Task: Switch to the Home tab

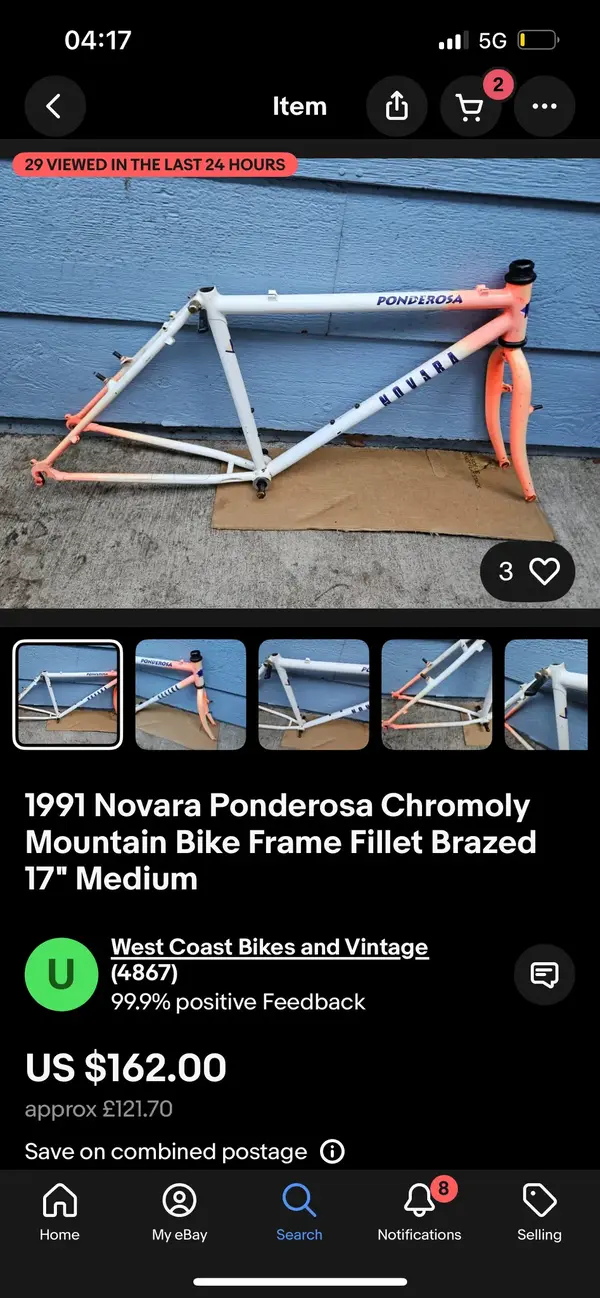Action: tap(60, 1211)
